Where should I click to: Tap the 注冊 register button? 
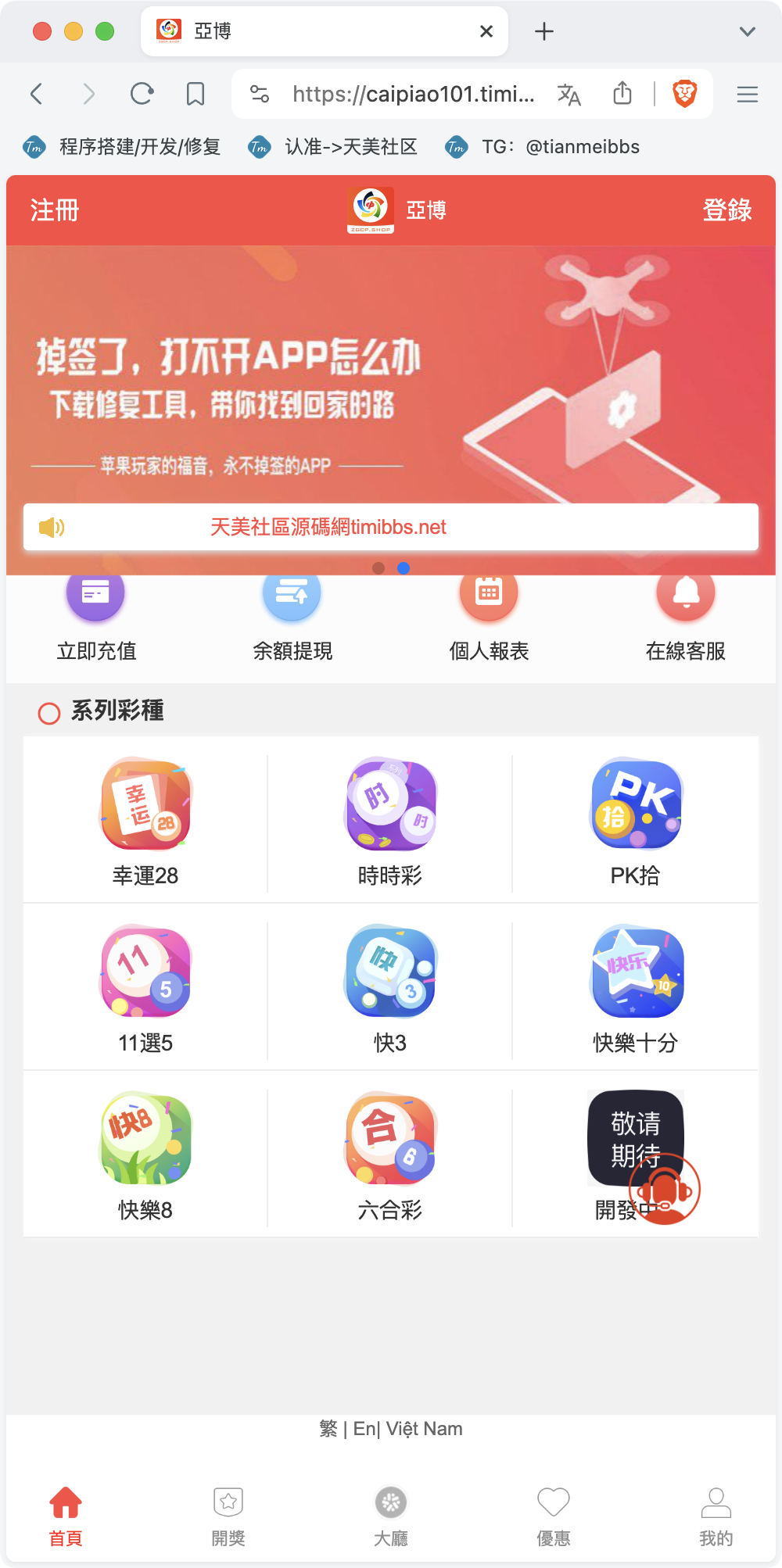click(55, 210)
